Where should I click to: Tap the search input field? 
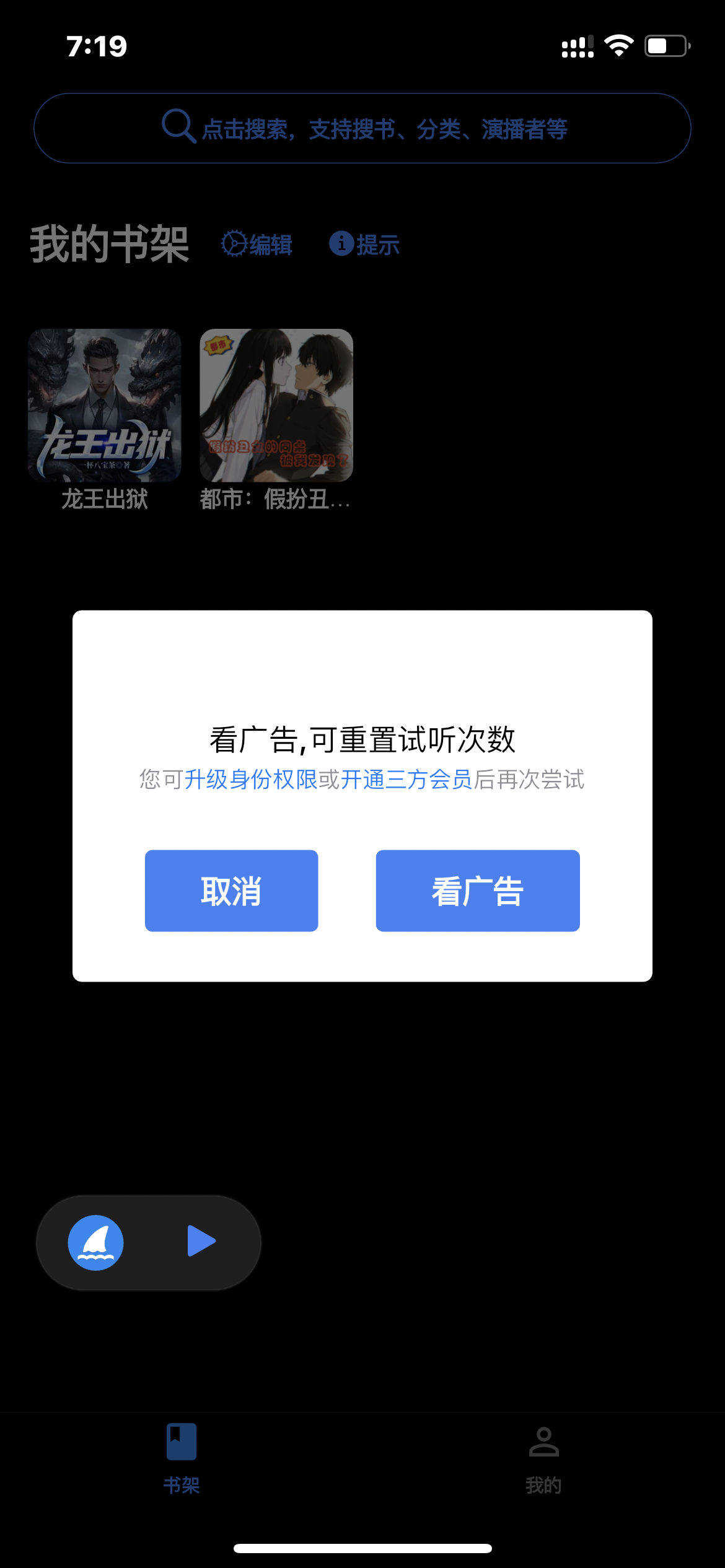(362, 128)
